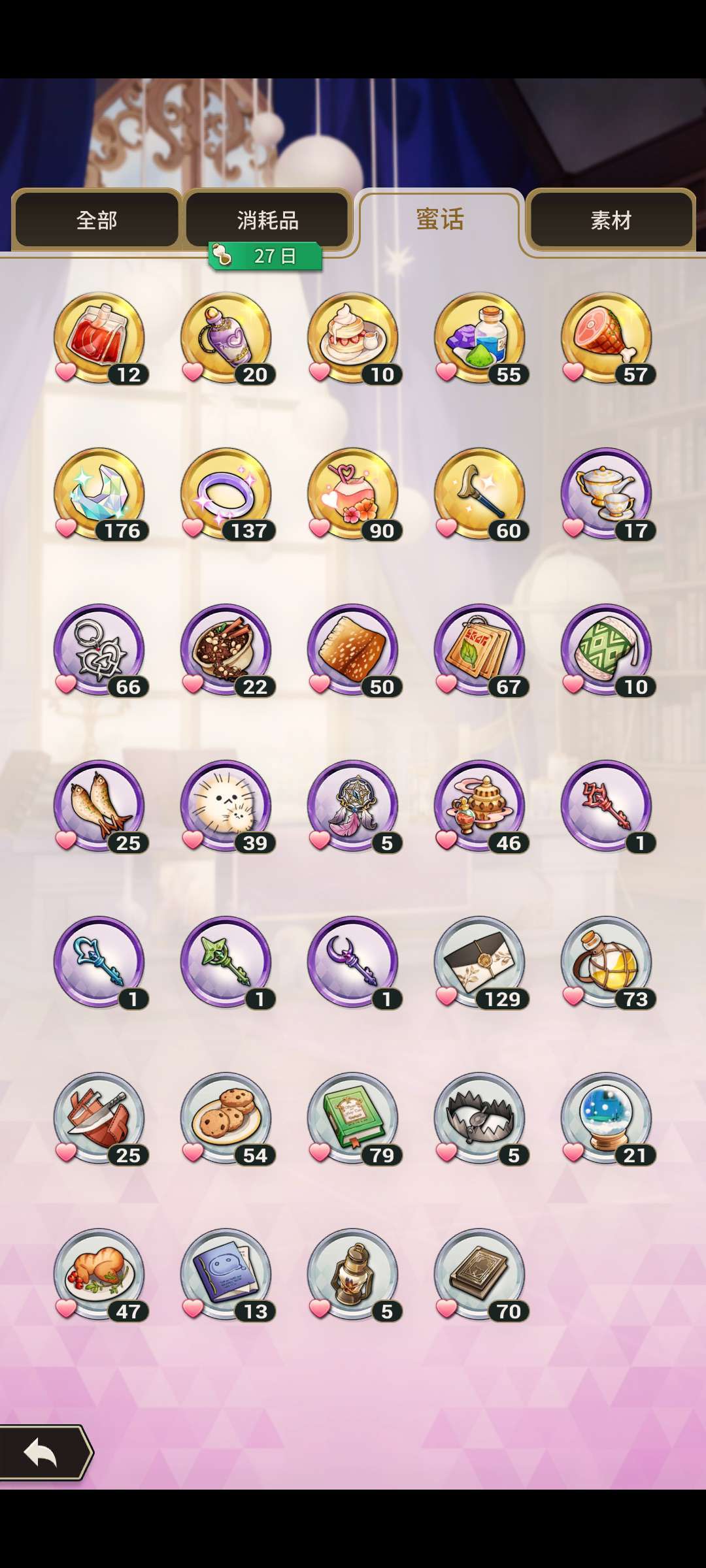Select the ham leg item with 57

click(x=607, y=338)
